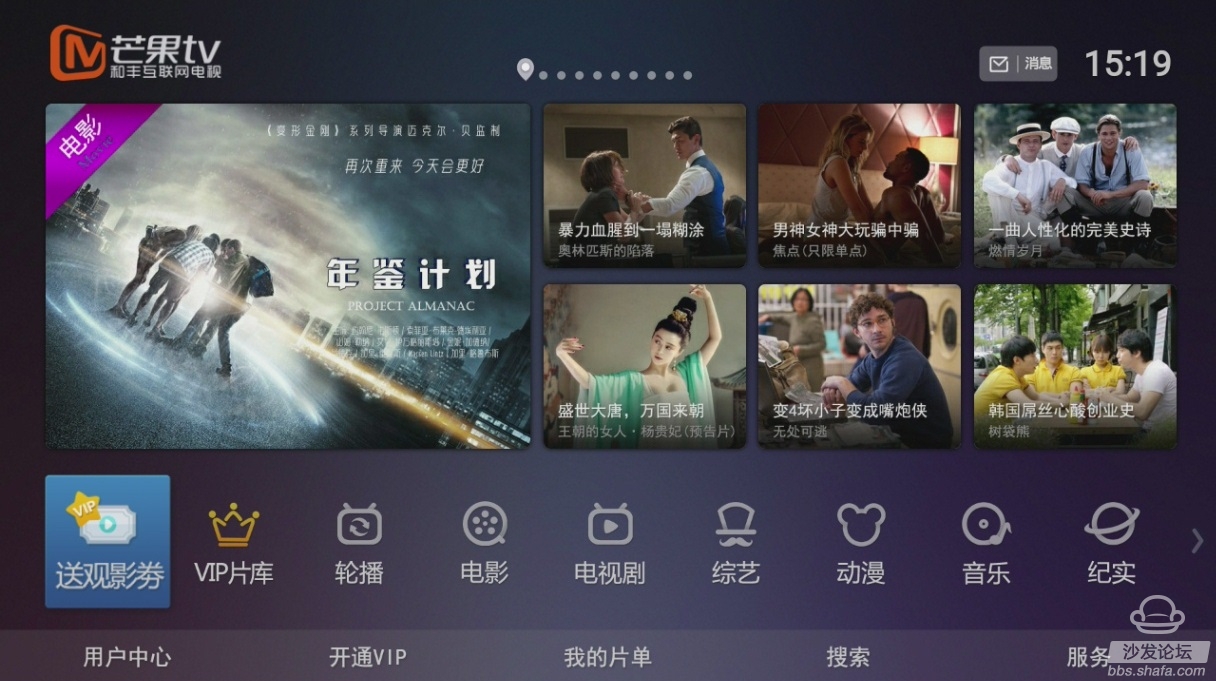Go to the 电影 category
This screenshot has height=681, width=1216.
[x=484, y=545]
